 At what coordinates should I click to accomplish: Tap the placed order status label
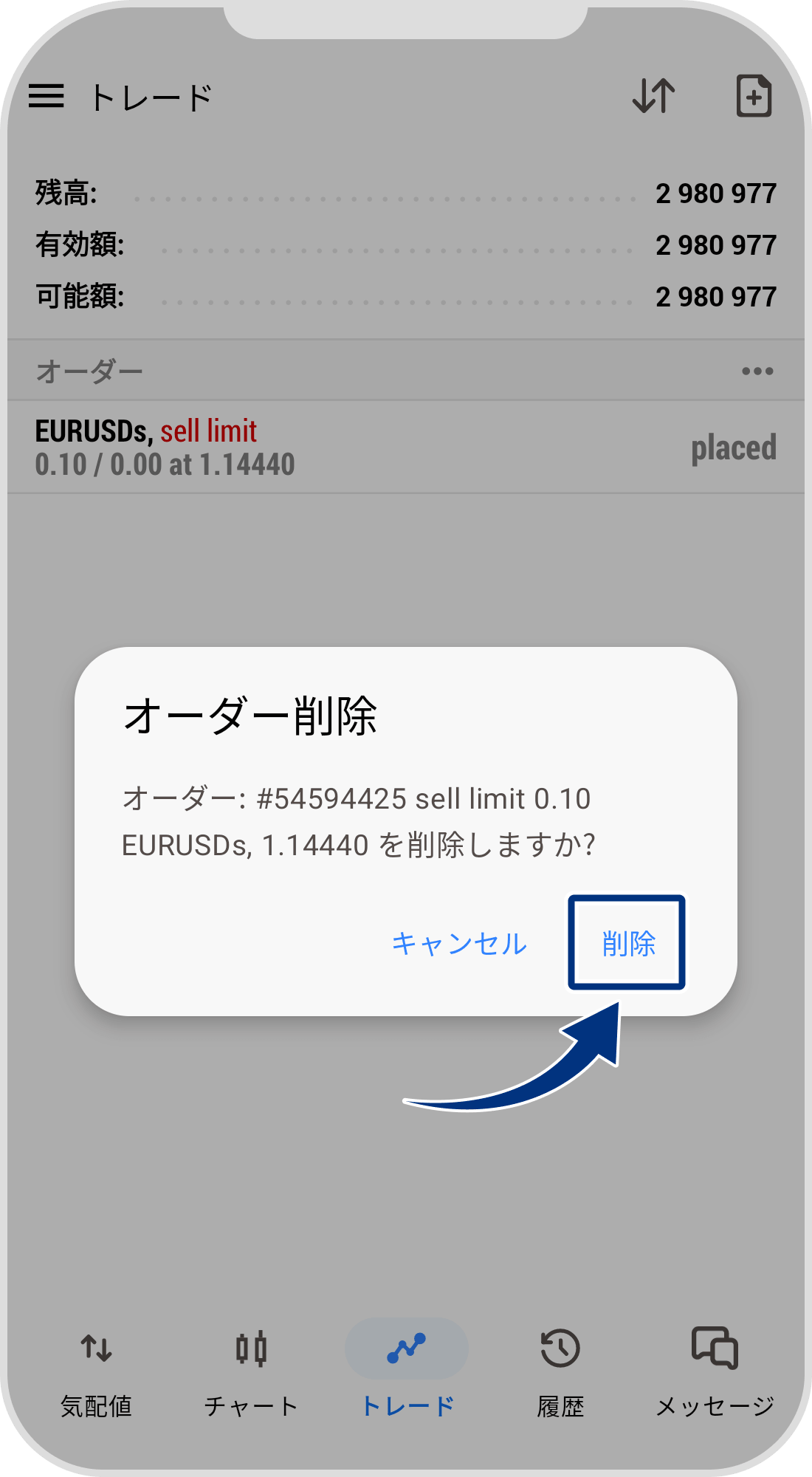[x=734, y=448]
